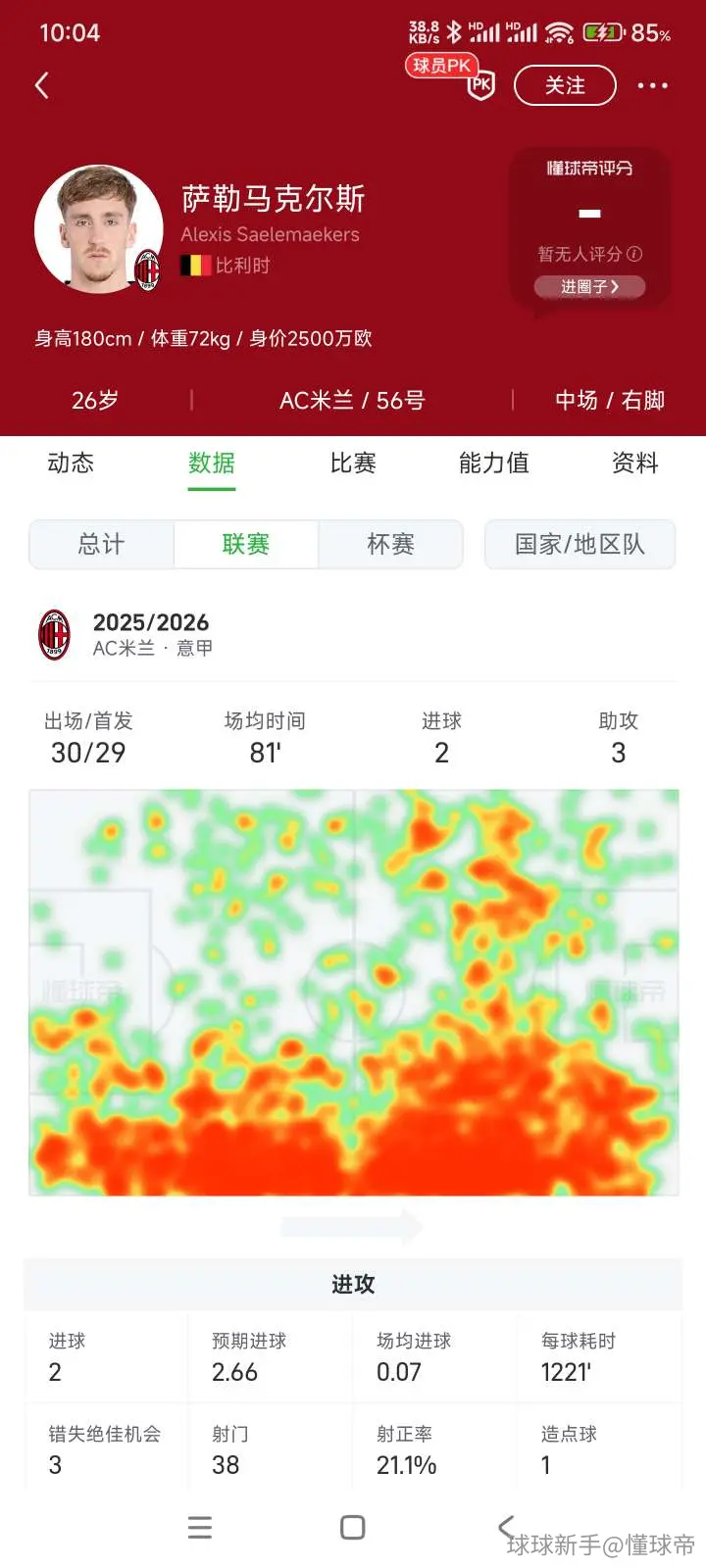
Task: View Saelemaekers' profile photo
Action: click(x=98, y=229)
